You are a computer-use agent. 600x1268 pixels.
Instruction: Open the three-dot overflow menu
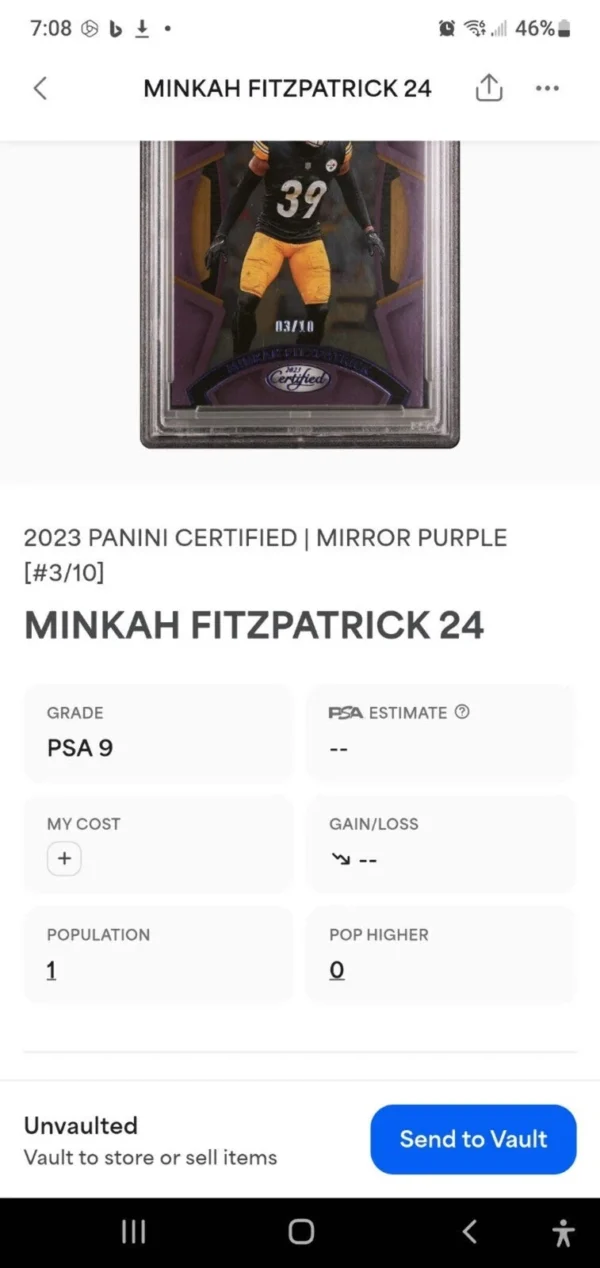pos(547,88)
